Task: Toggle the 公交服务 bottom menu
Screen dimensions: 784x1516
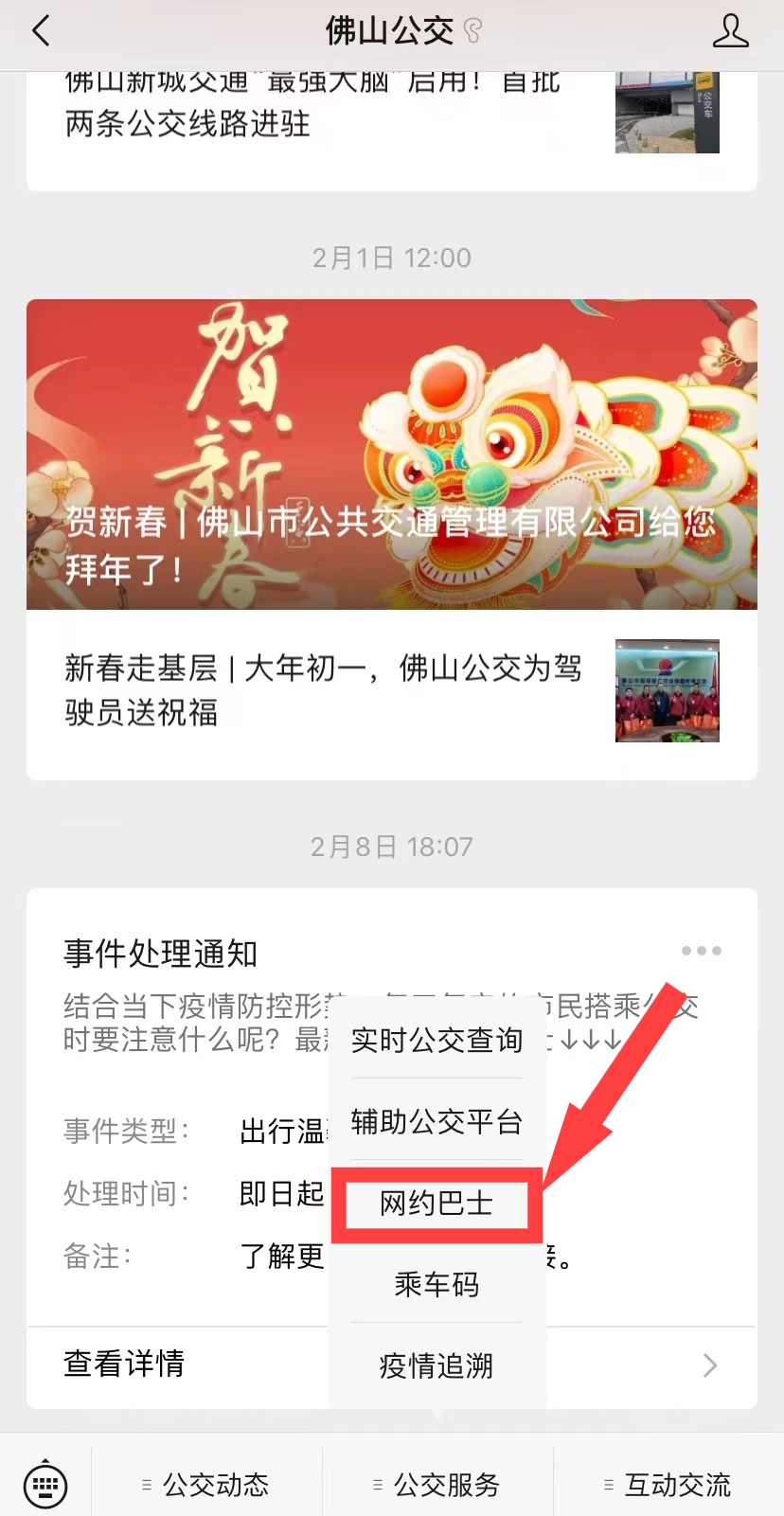Action: [437, 1484]
